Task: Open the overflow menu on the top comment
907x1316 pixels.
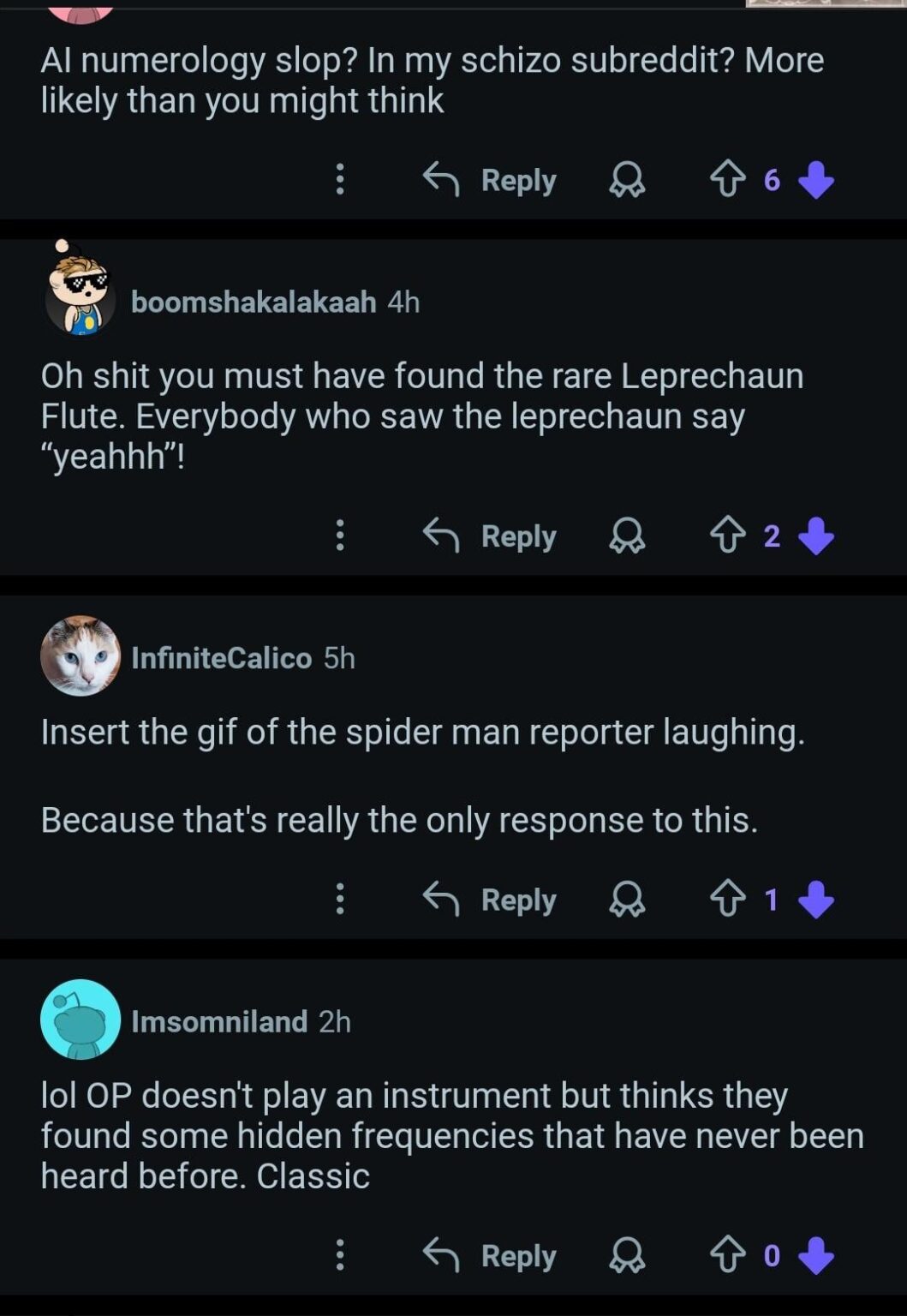Action: [341, 179]
